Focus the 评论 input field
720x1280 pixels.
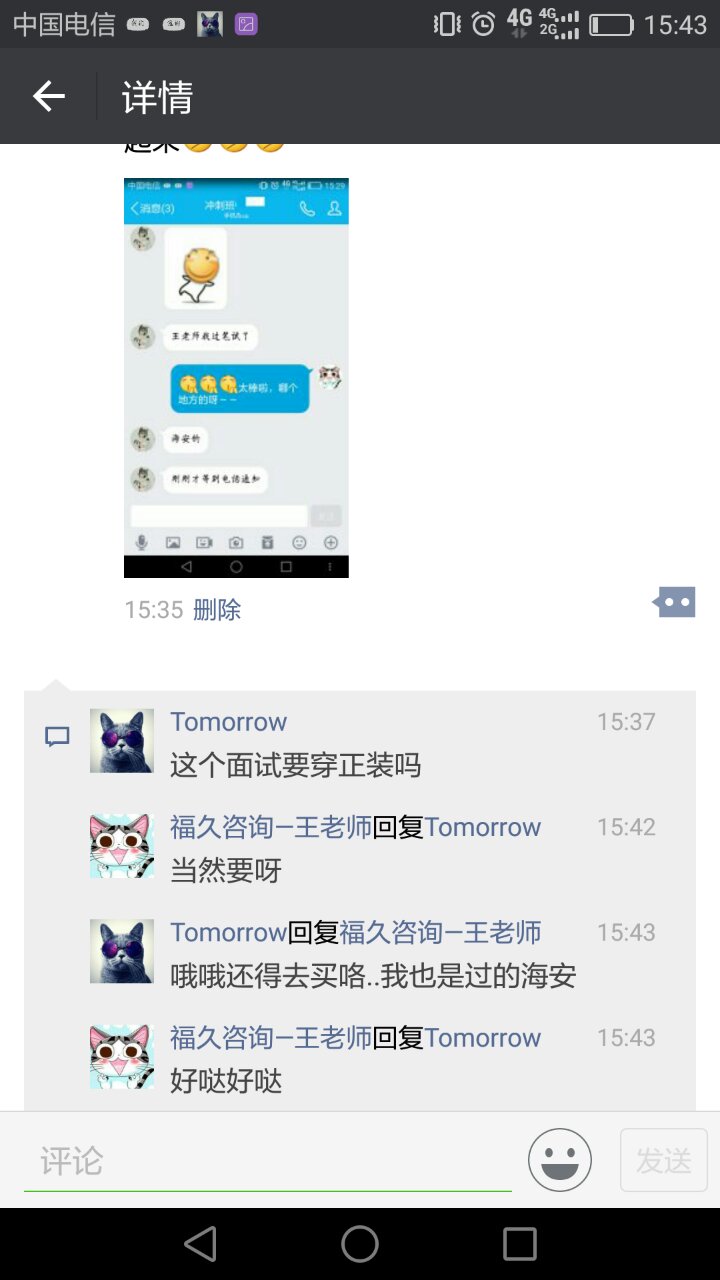(x=267, y=1161)
